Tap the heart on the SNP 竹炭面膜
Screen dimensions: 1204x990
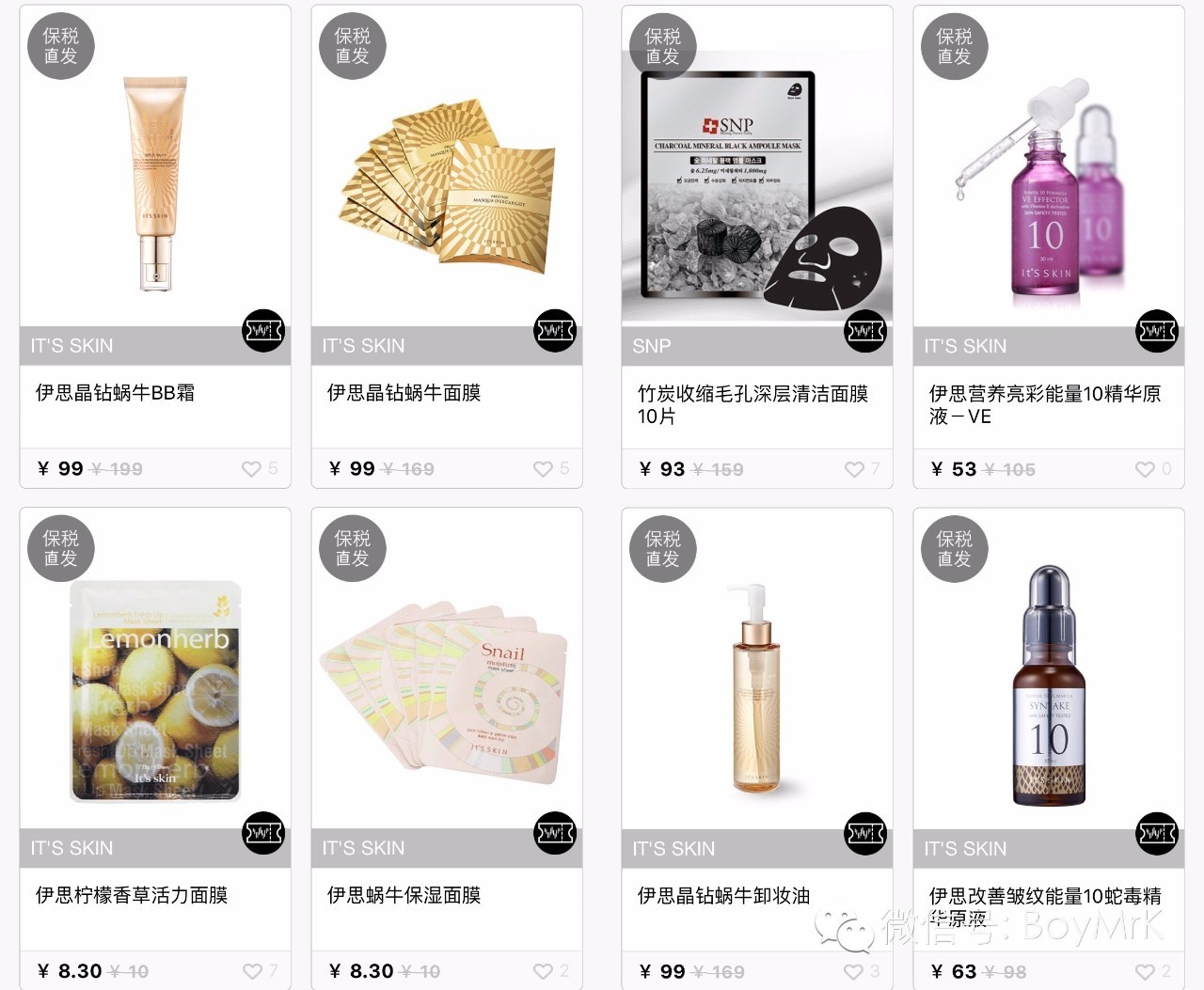coord(854,468)
